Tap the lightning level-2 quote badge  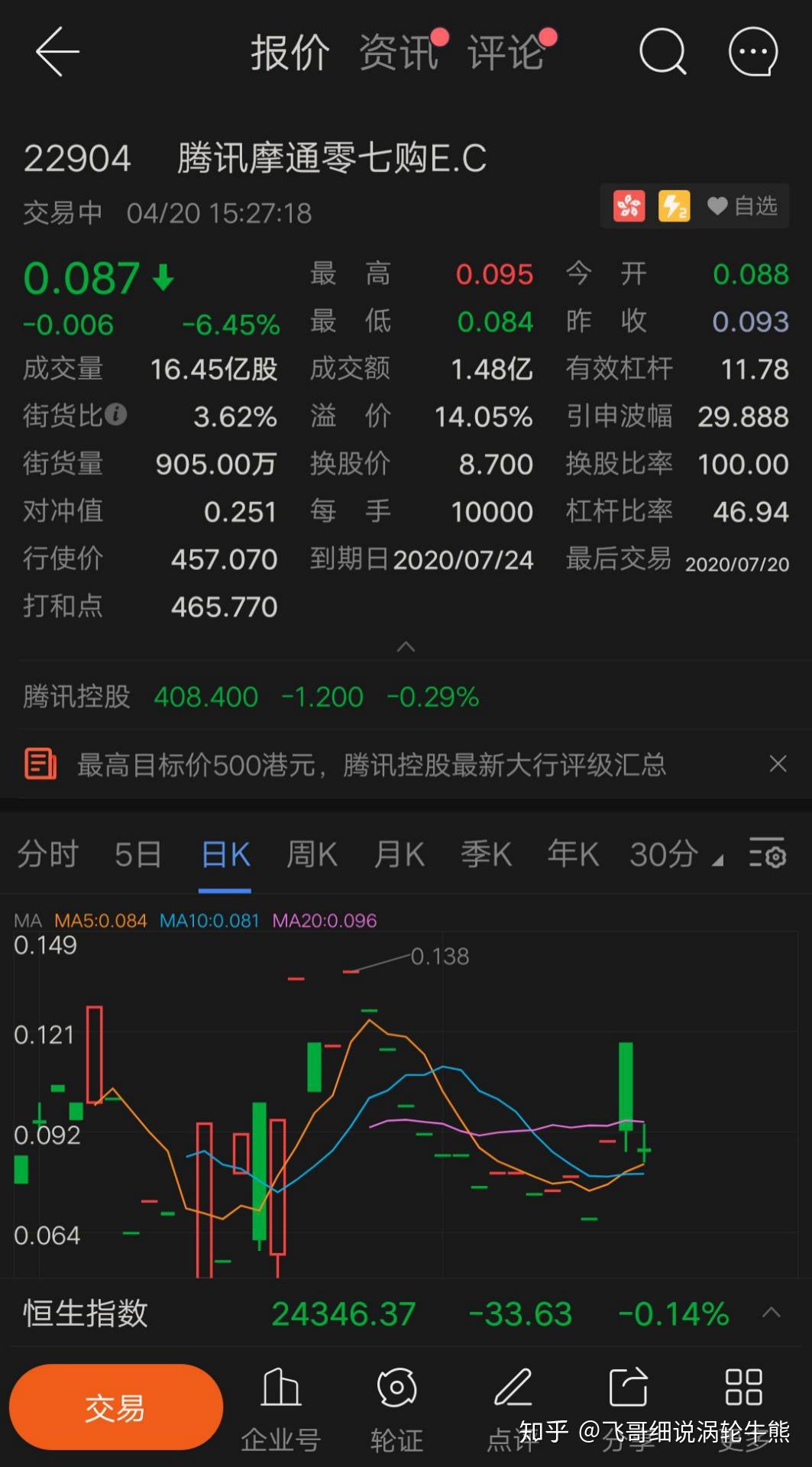point(674,205)
